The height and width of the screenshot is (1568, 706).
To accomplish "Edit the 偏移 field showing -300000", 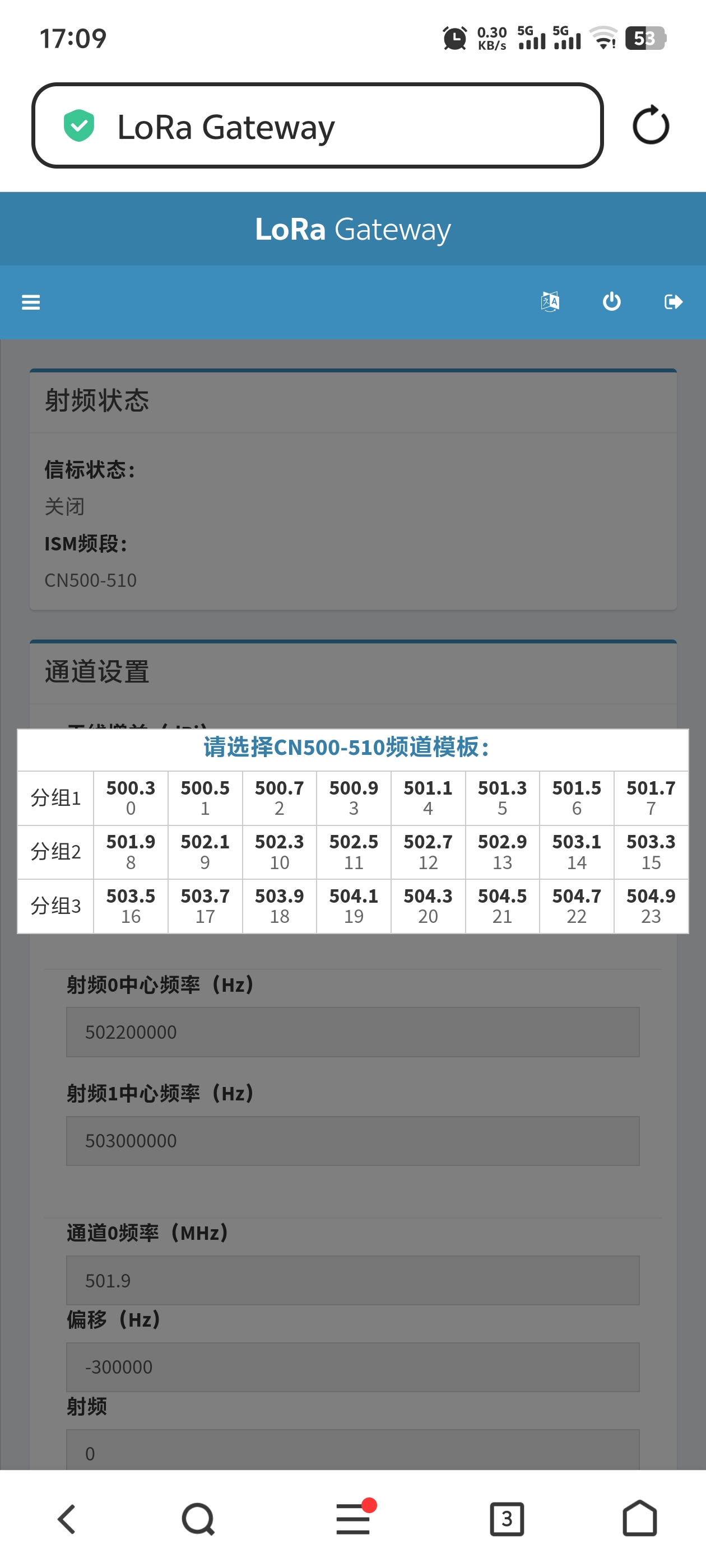I will [x=352, y=1367].
